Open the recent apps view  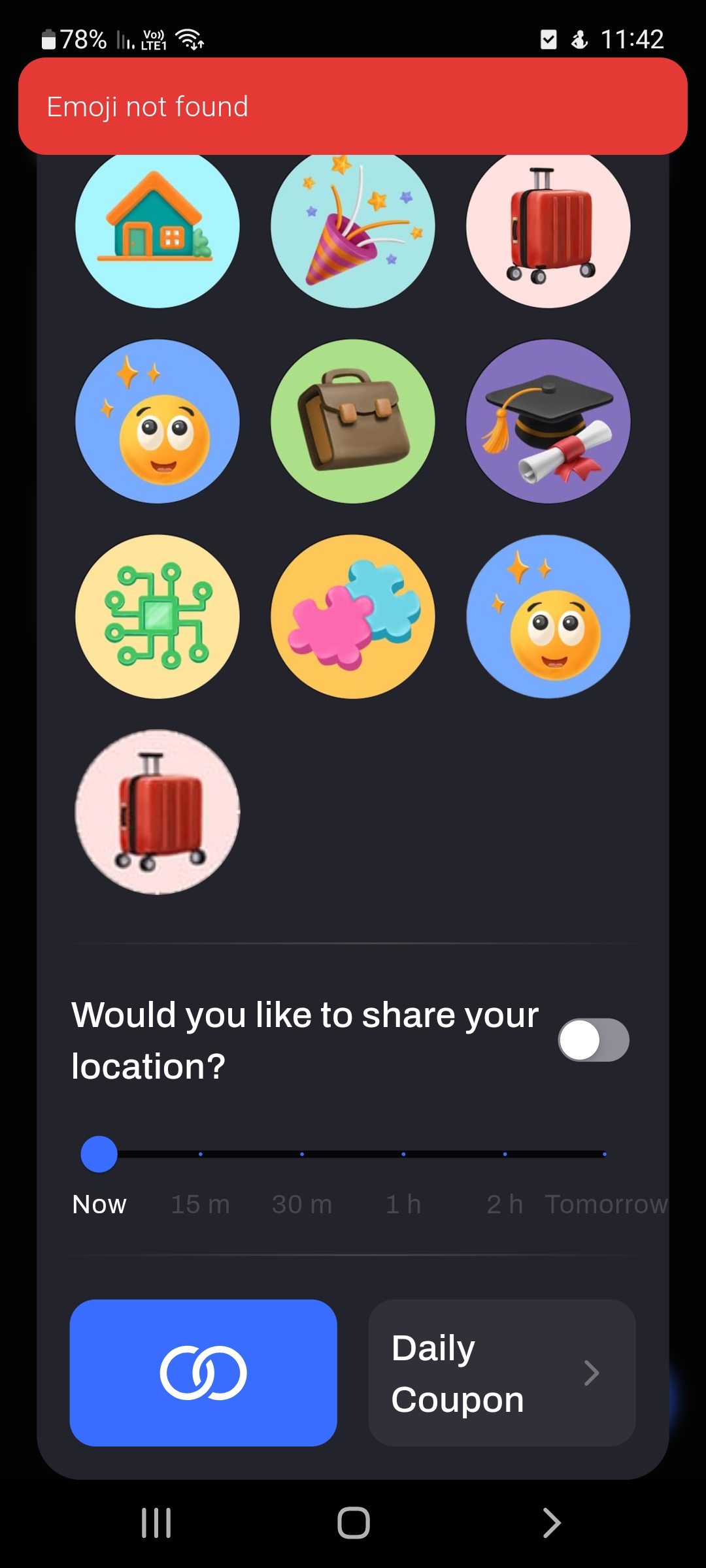tap(156, 1523)
